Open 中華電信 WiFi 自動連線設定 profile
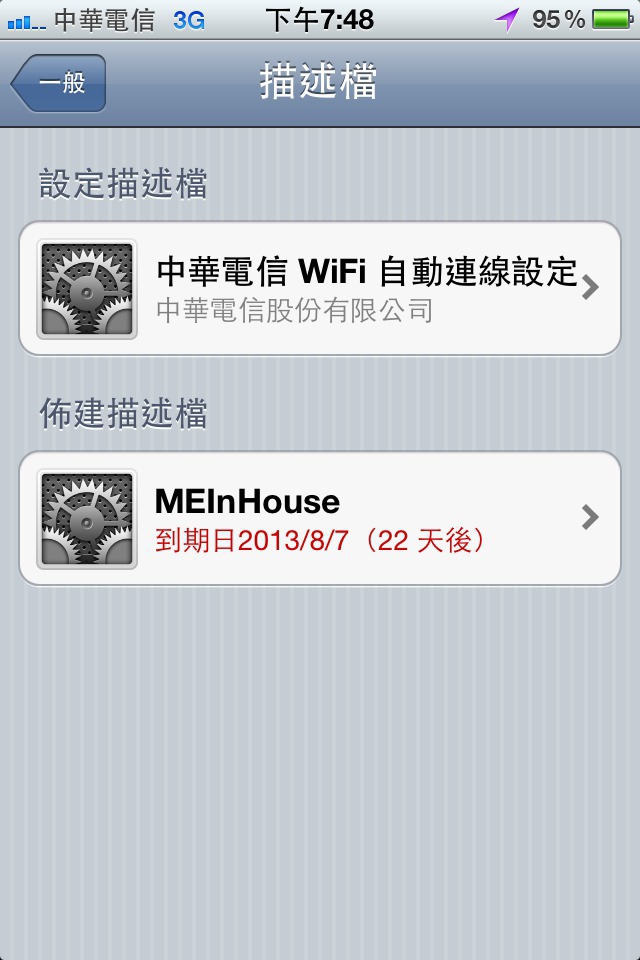This screenshot has width=640, height=960. 320,288
